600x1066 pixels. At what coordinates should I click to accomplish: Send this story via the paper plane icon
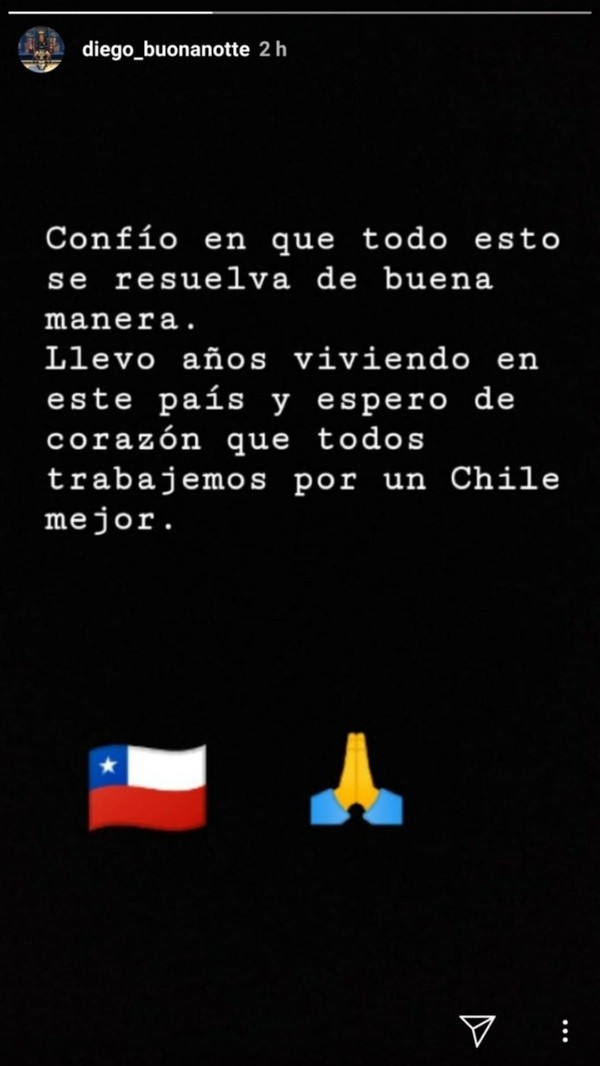tap(477, 1030)
